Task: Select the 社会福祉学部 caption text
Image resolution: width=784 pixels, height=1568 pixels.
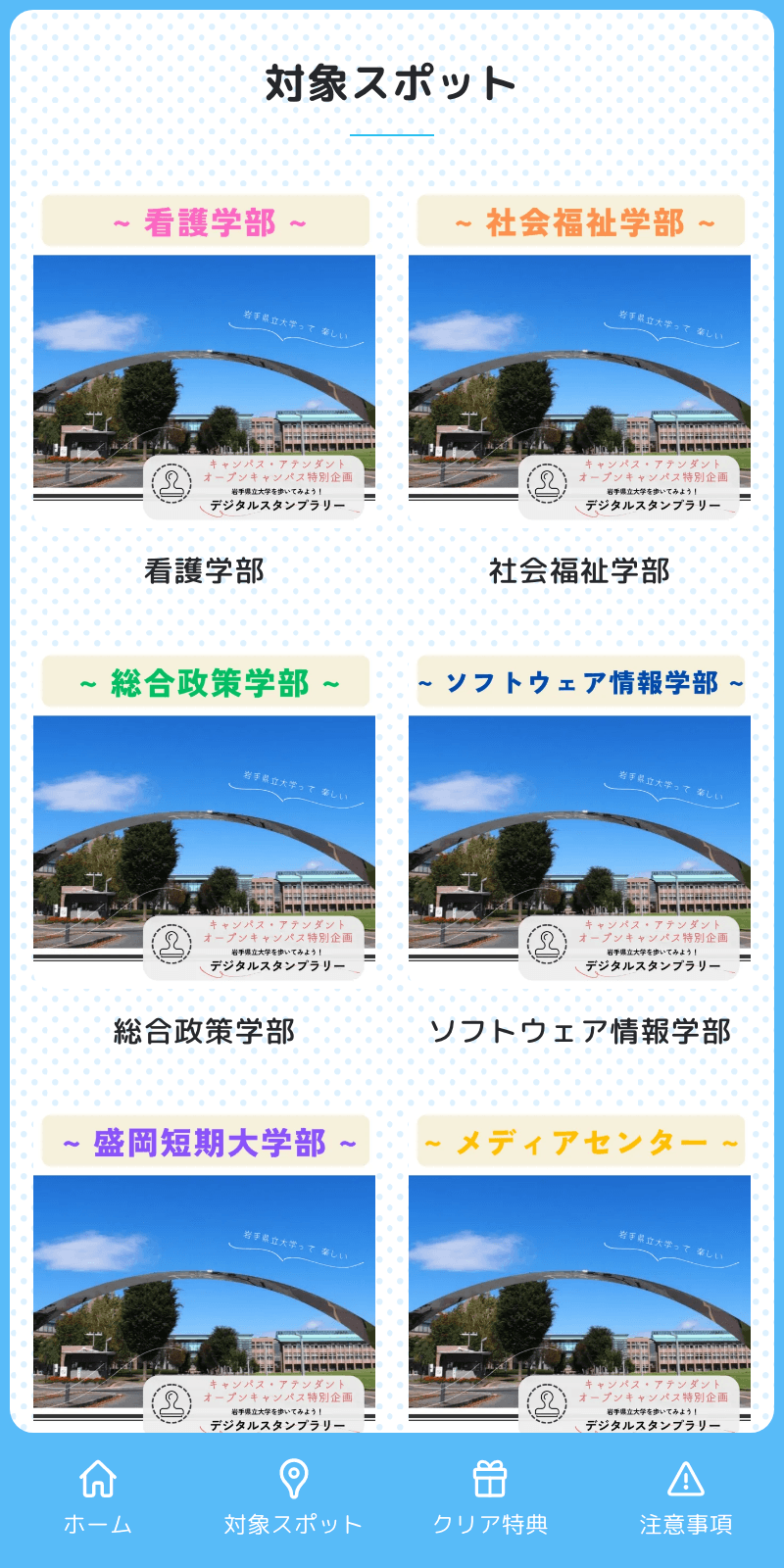Action: 580,568
